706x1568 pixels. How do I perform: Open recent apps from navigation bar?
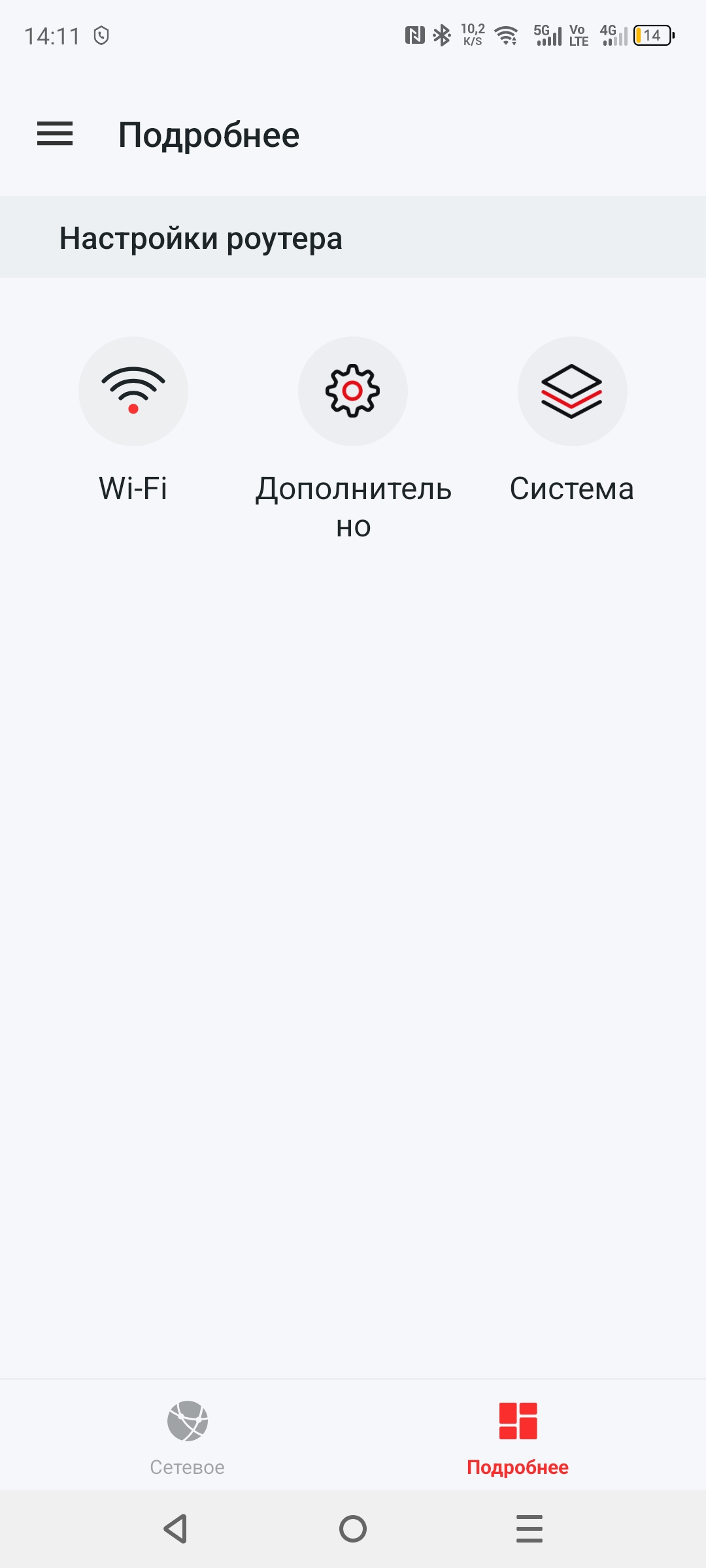pos(529,1529)
